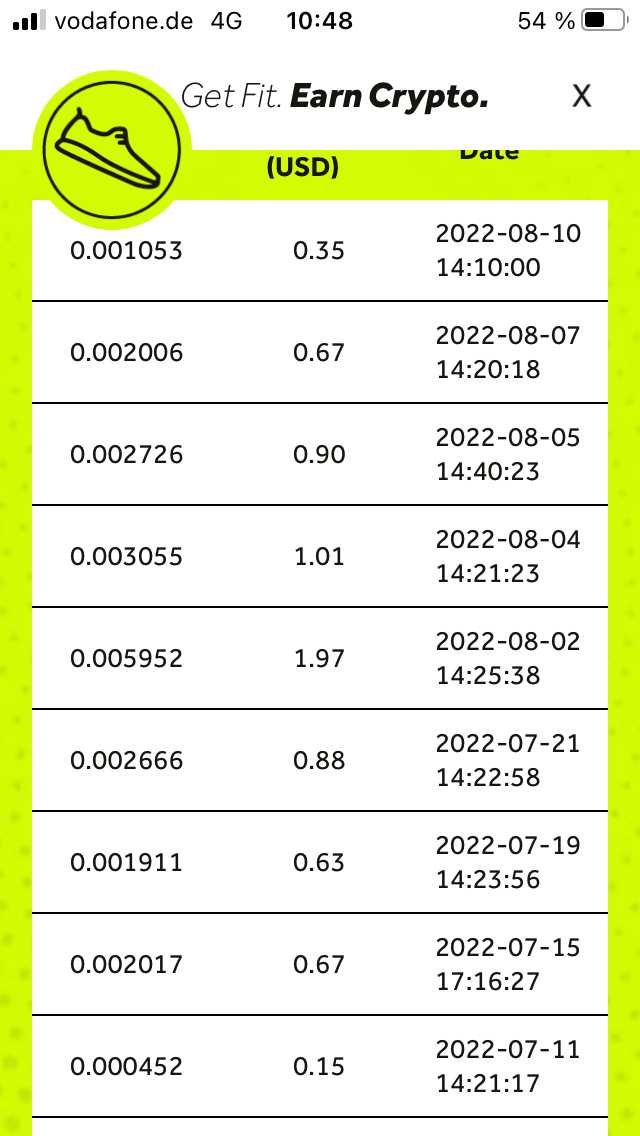Close the earnings page with the X

(x=581, y=96)
